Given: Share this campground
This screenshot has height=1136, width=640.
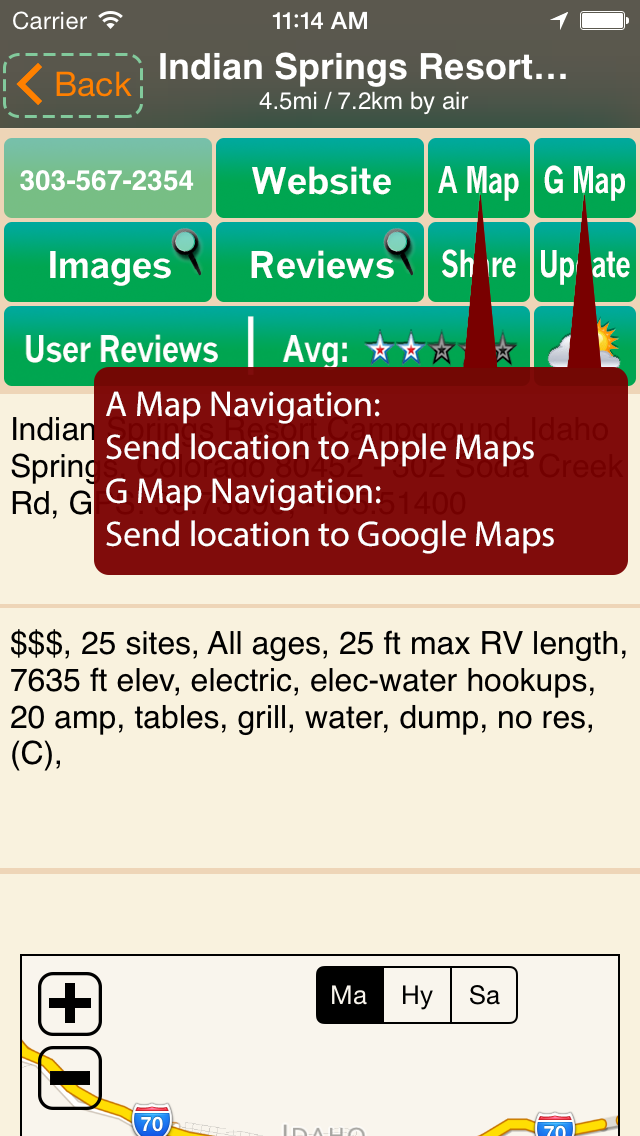Looking at the screenshot, I should point(478,262).
